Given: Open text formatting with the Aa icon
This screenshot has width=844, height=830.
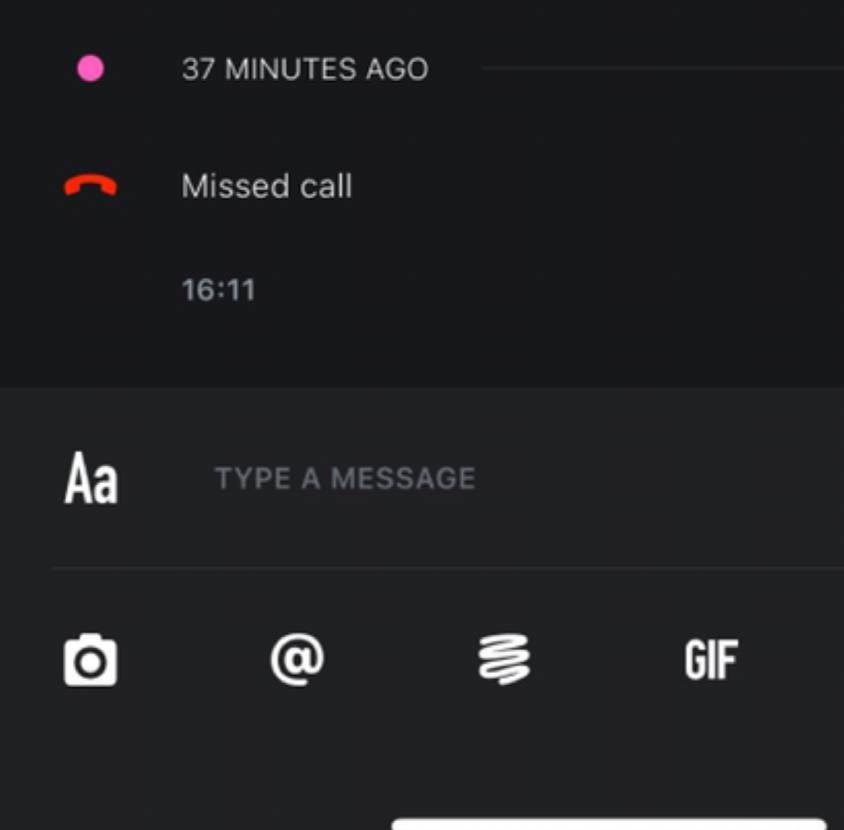Looking at the screenshot, I should 91,478.
